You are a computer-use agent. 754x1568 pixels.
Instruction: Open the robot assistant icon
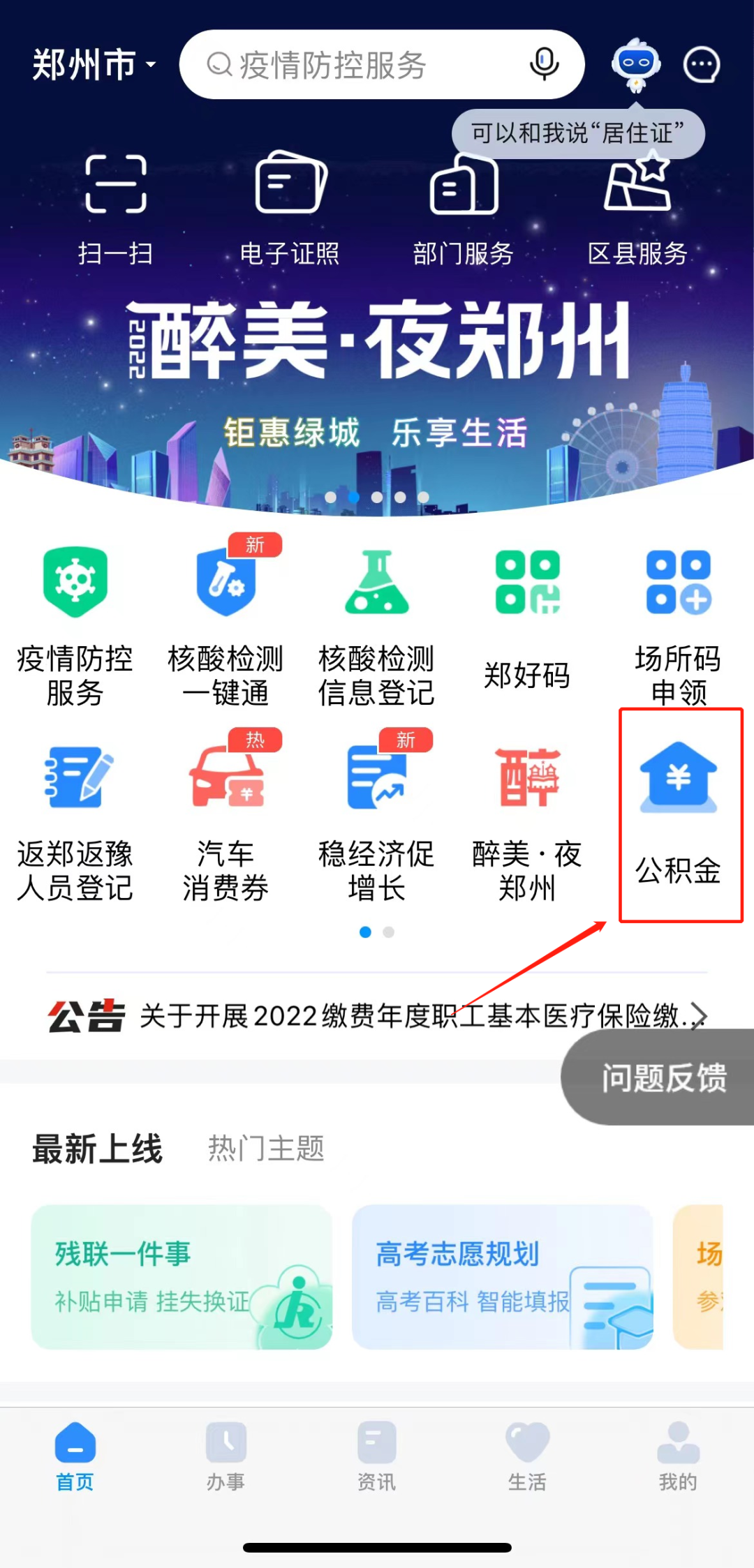tap(635, 65)
